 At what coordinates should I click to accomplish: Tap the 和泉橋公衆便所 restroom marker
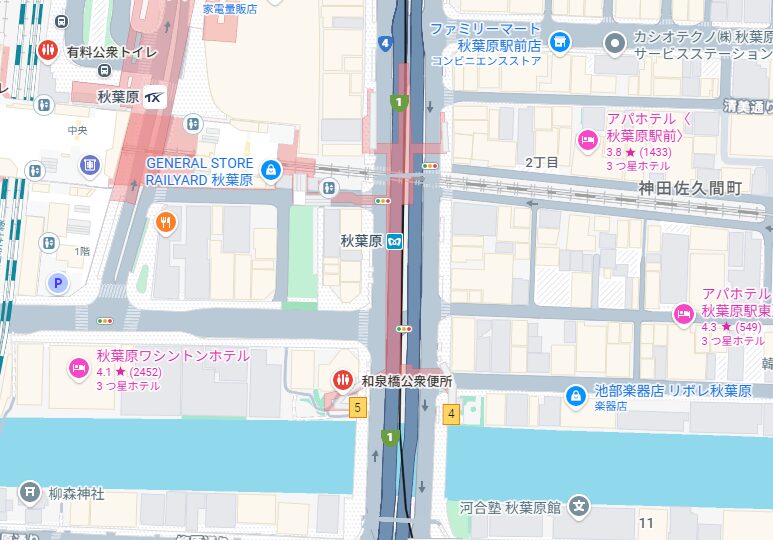coord(343,380)
